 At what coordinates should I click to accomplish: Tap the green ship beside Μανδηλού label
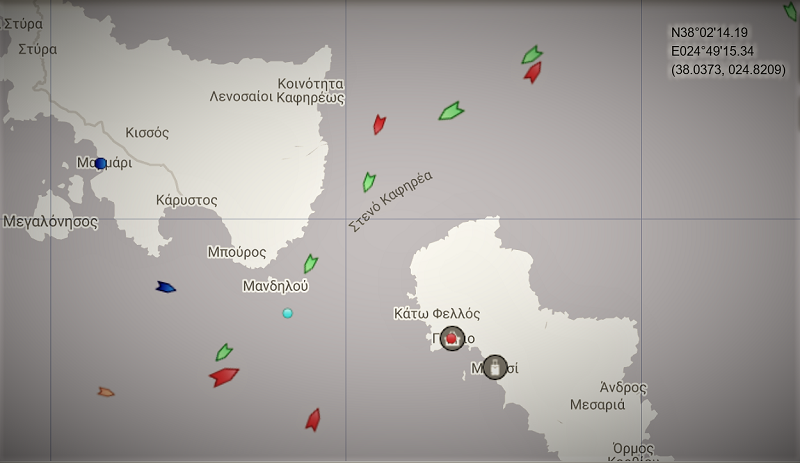311,264
